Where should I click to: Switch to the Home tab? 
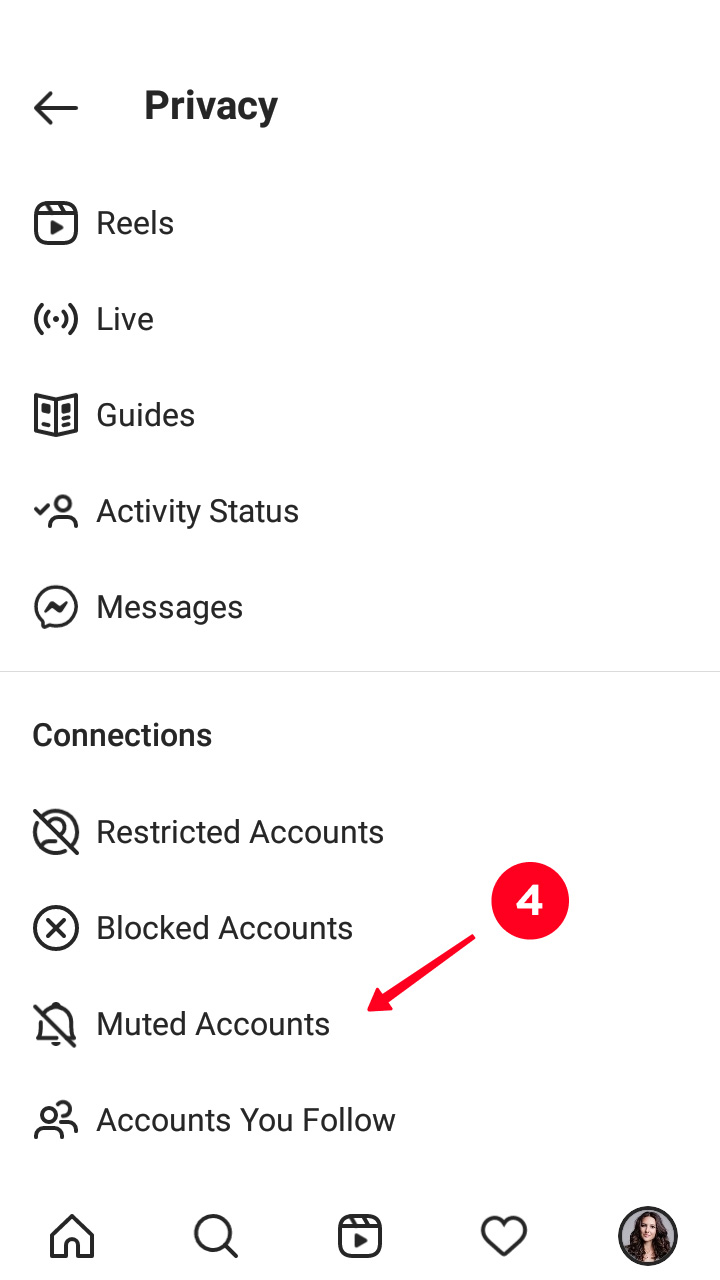click(72, 1236)
